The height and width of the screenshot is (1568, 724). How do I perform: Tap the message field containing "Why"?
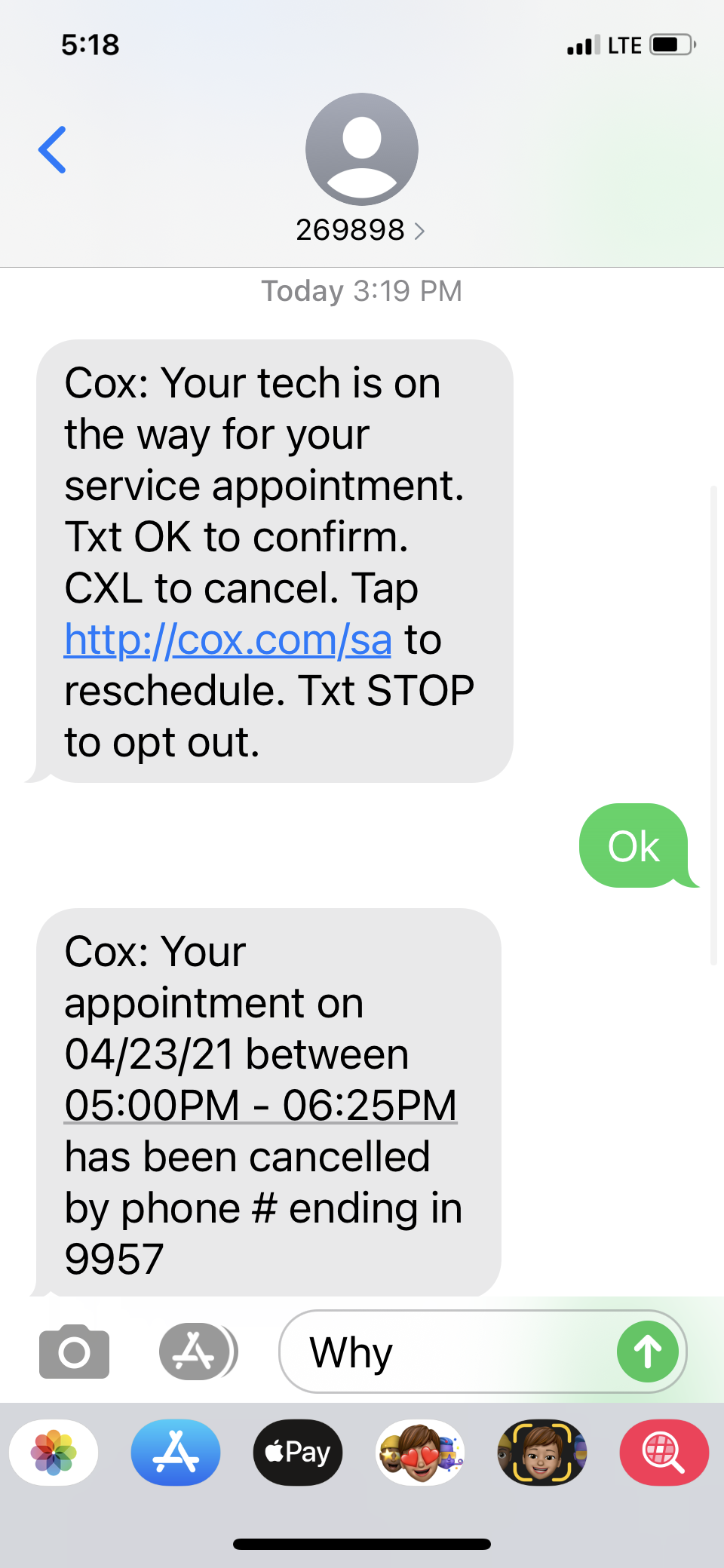click(452, 1352)
